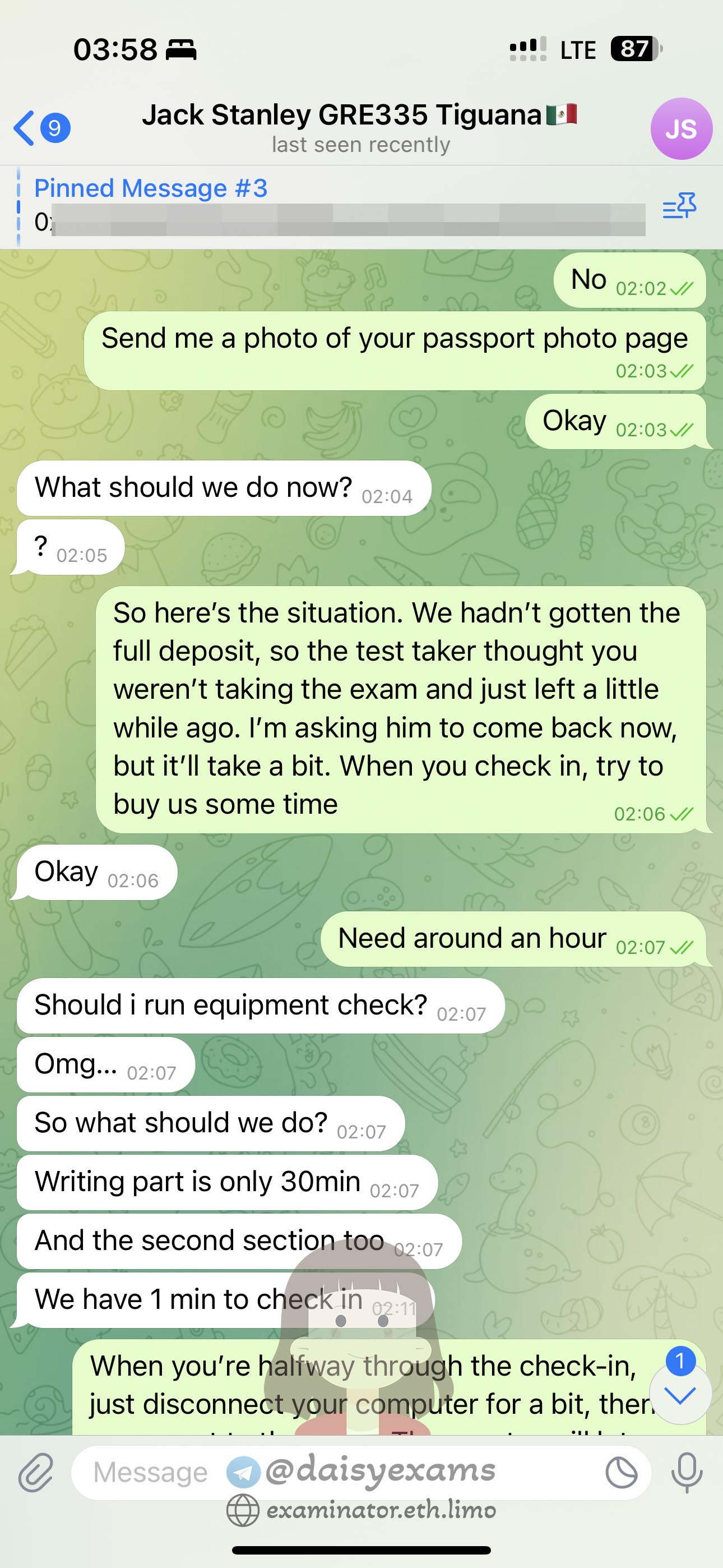This screenshot has width=723, height=1568.
Task: Tap the last seen recently status
Action: click(361, 145)
